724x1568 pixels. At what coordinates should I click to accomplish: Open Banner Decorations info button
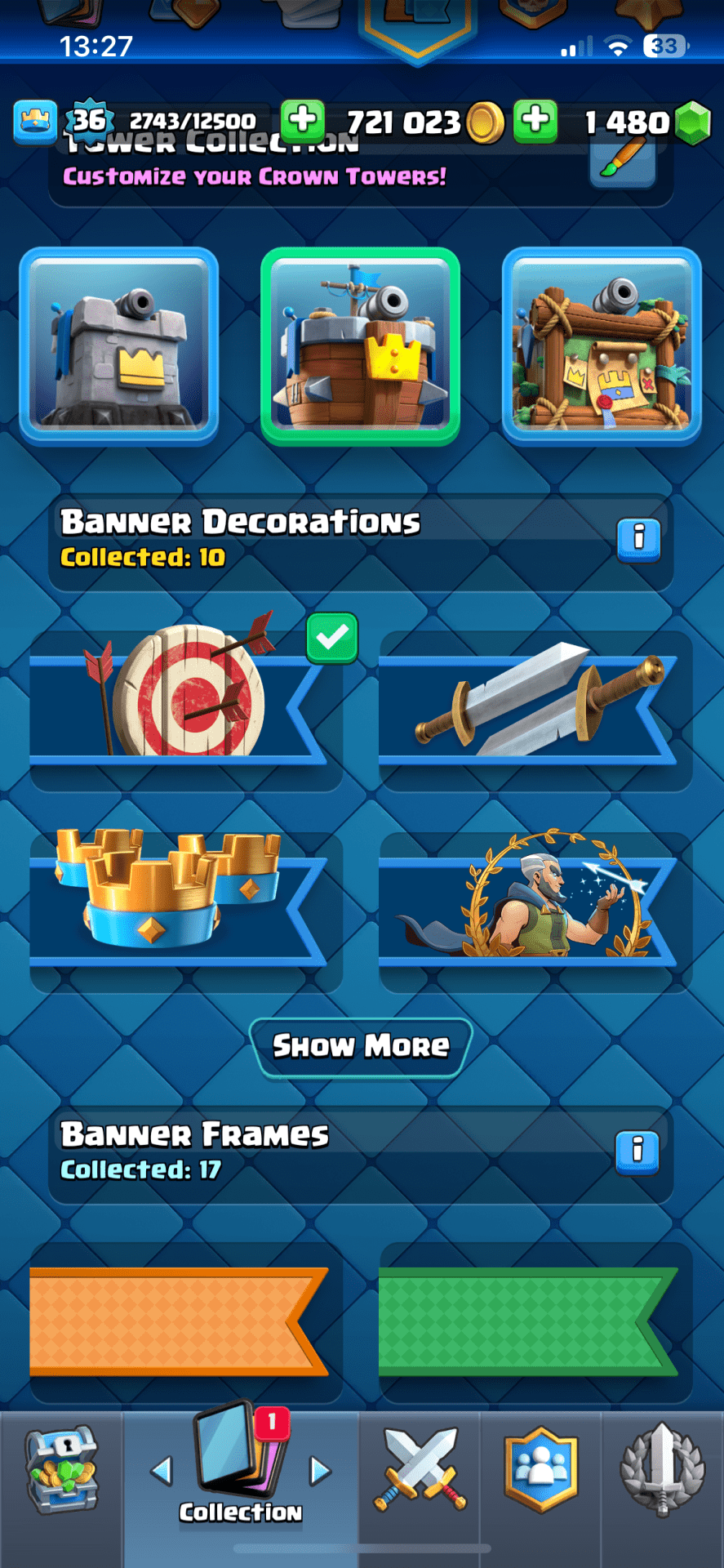coord(637,539)
